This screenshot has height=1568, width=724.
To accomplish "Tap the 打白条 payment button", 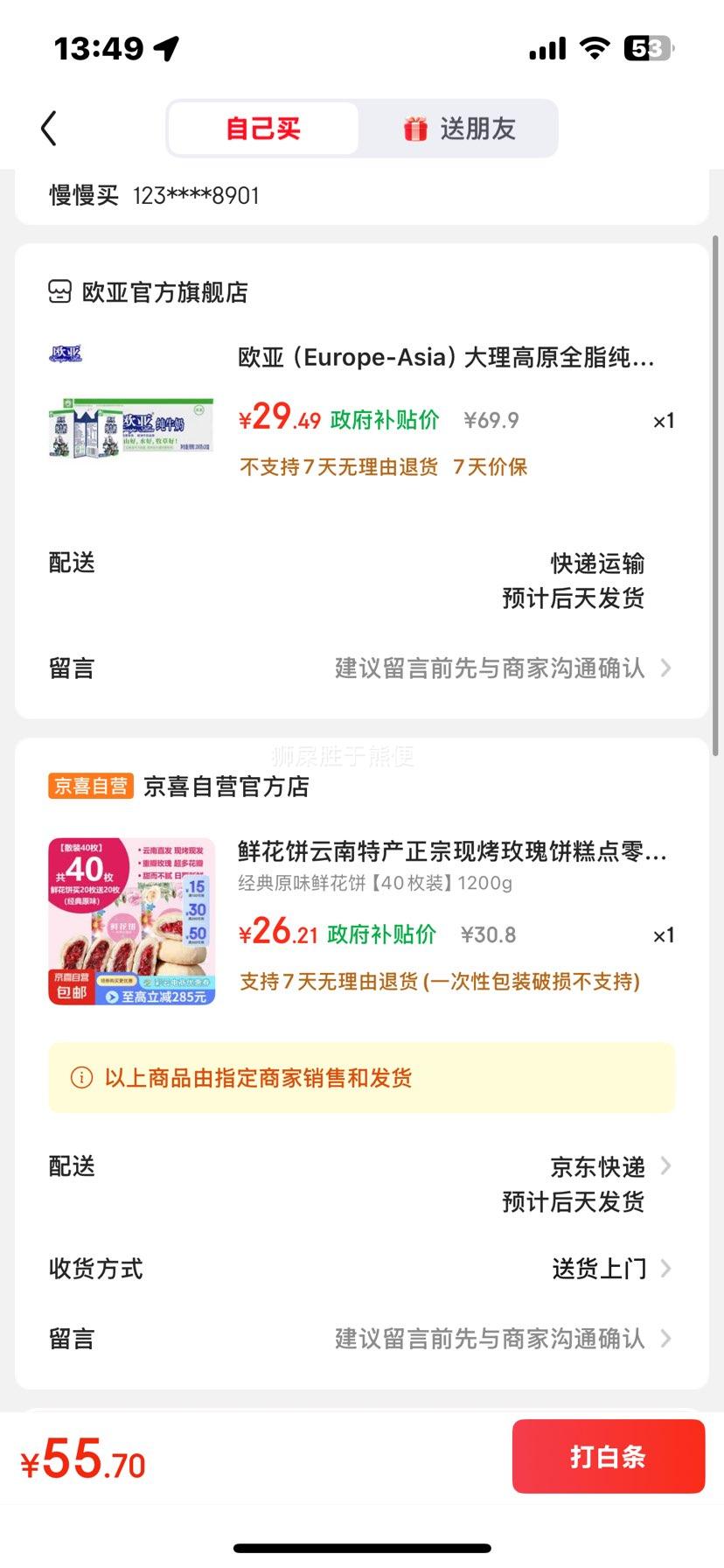I will (x=608, y=1456).
